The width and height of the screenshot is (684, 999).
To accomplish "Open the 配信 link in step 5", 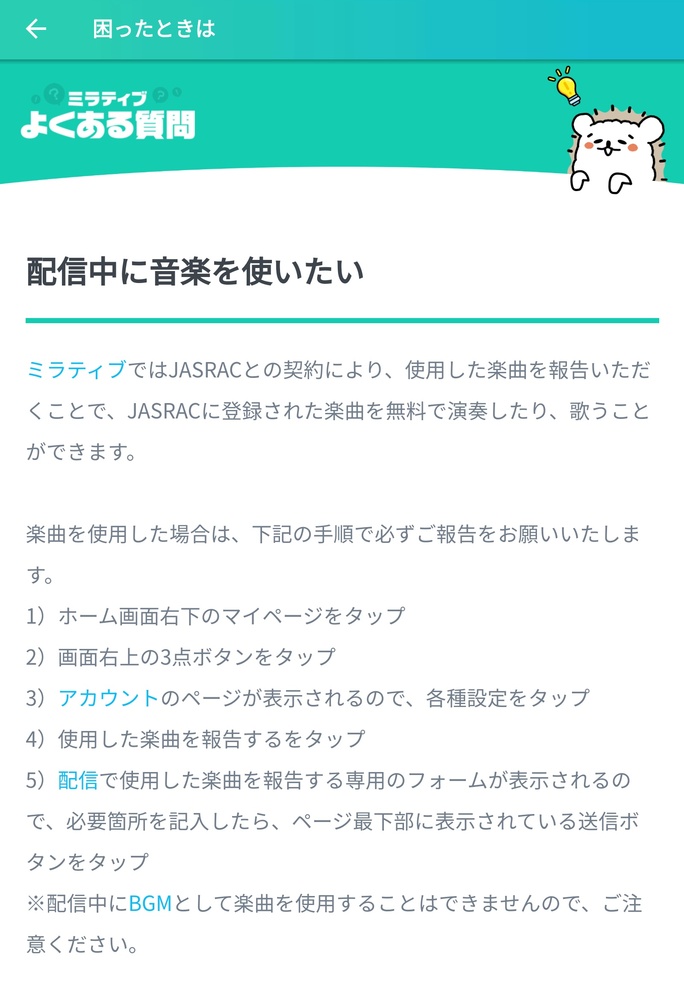I will (78, 779).
